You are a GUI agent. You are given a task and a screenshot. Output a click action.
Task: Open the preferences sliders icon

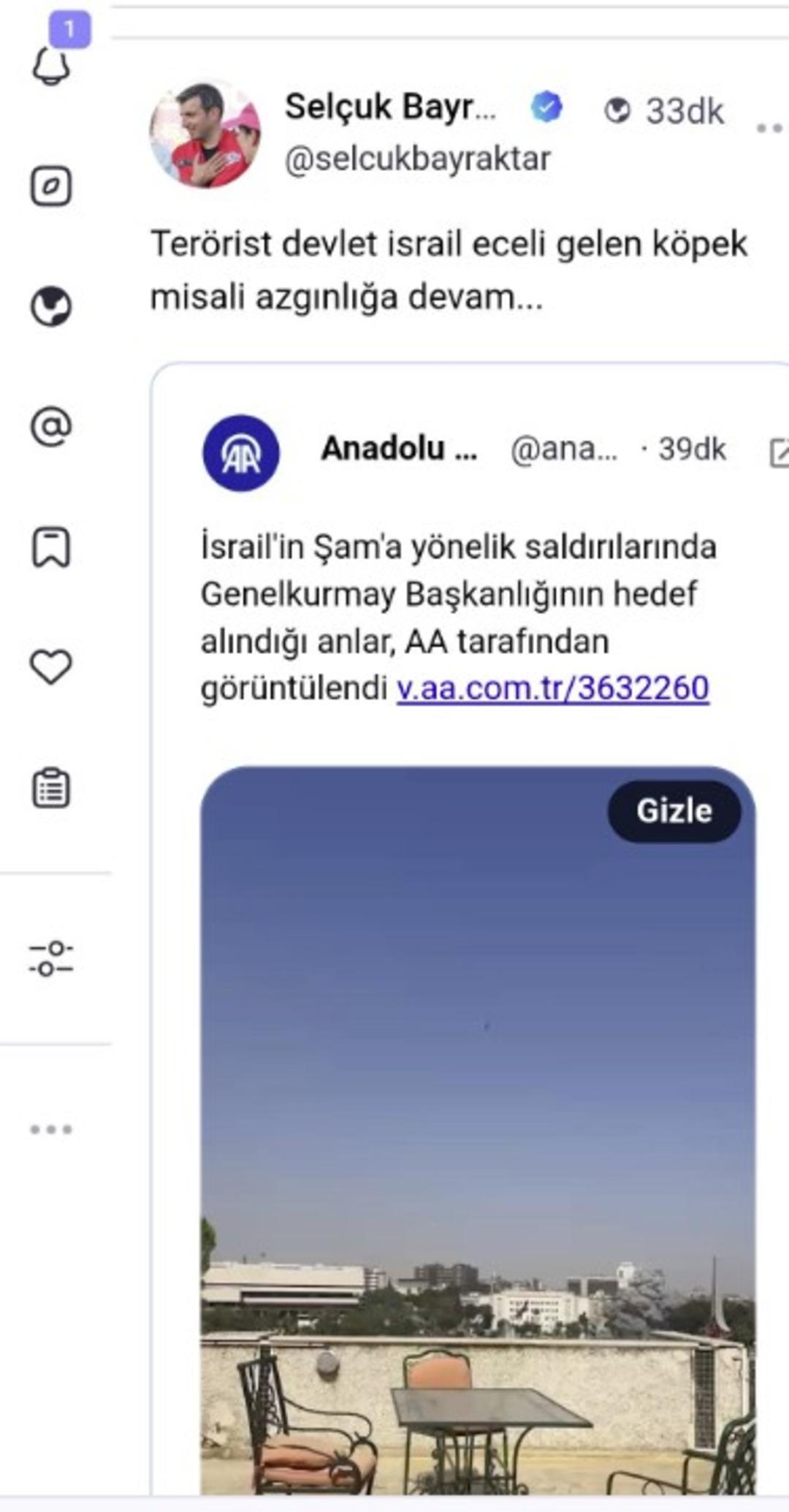tap(51, 958)
